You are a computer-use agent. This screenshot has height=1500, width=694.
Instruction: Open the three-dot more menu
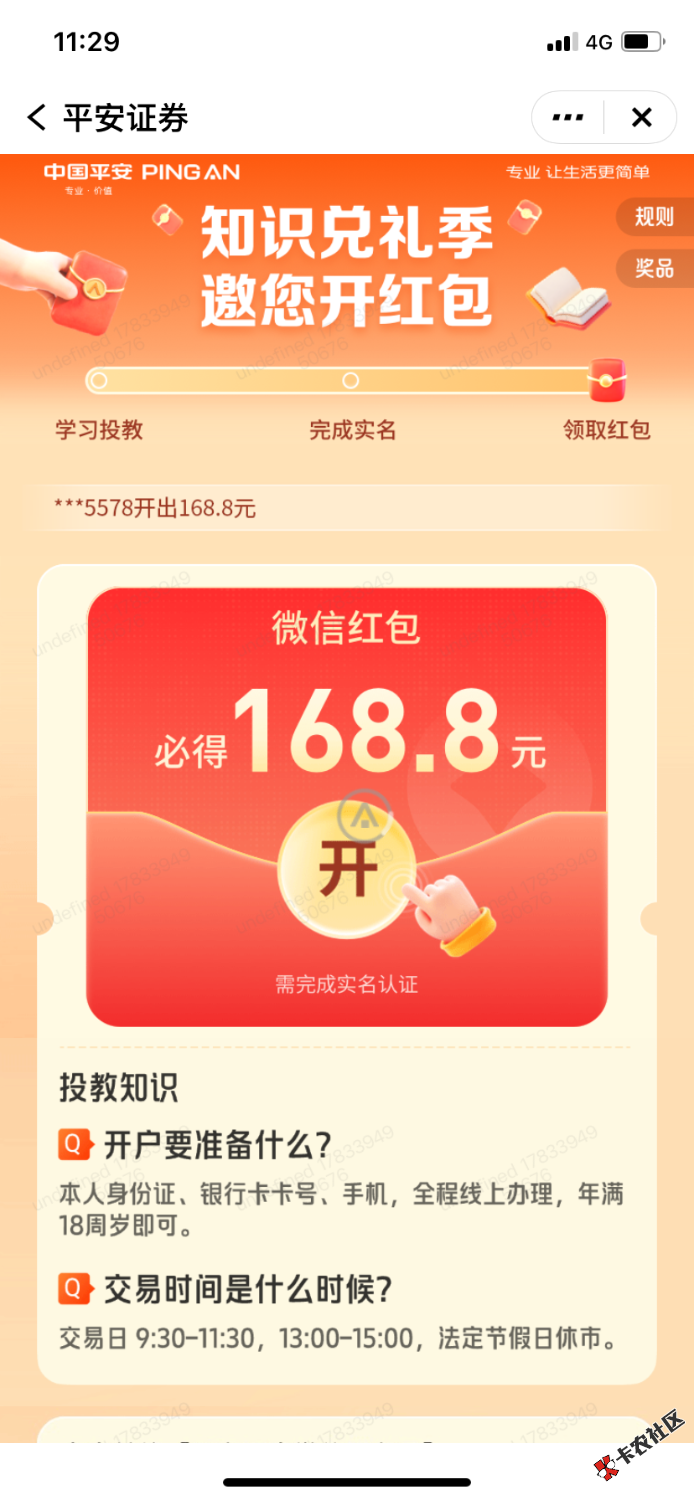click(x=567, y=118)
